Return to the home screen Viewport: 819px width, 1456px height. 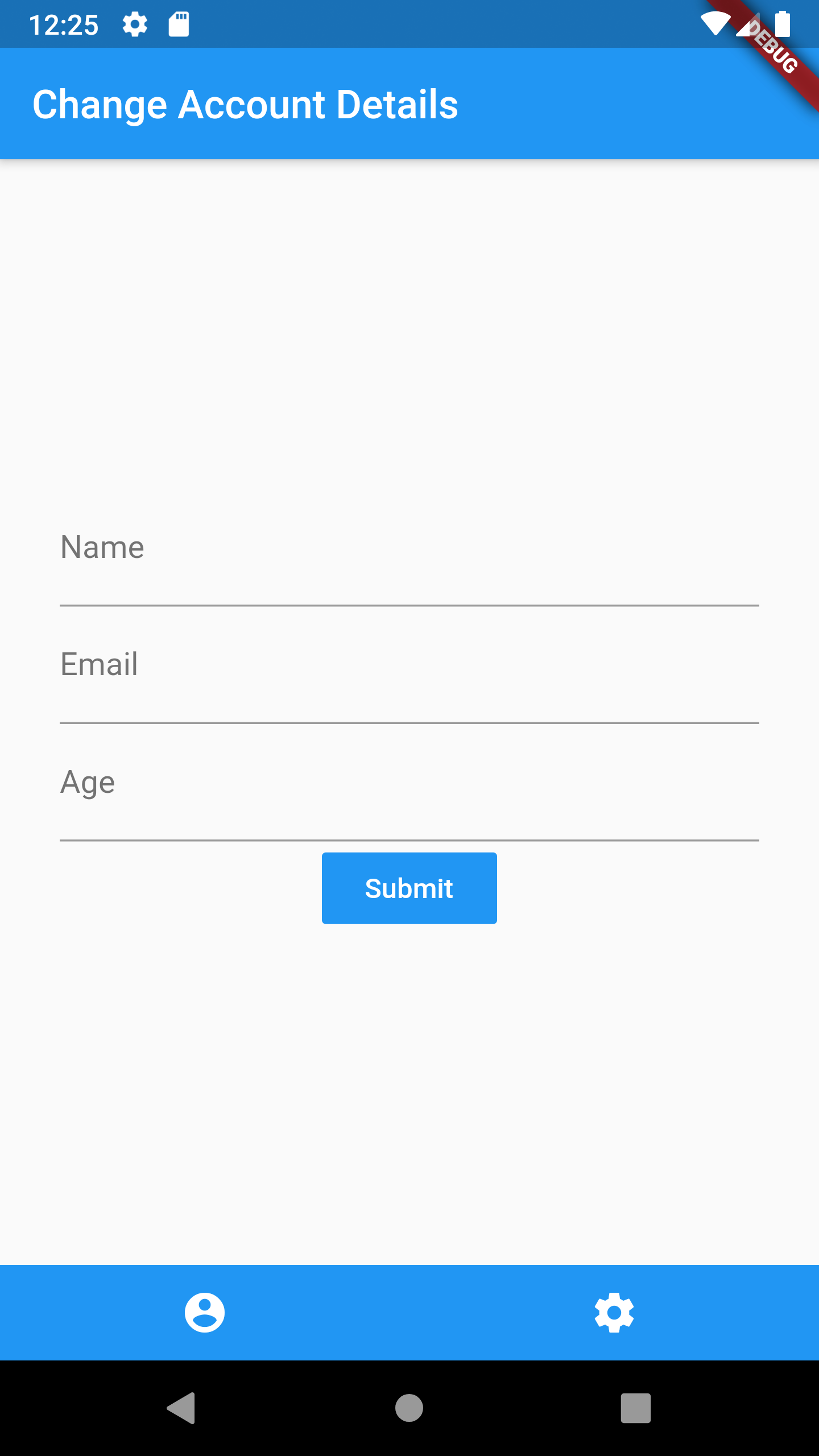pos(409,1408)
